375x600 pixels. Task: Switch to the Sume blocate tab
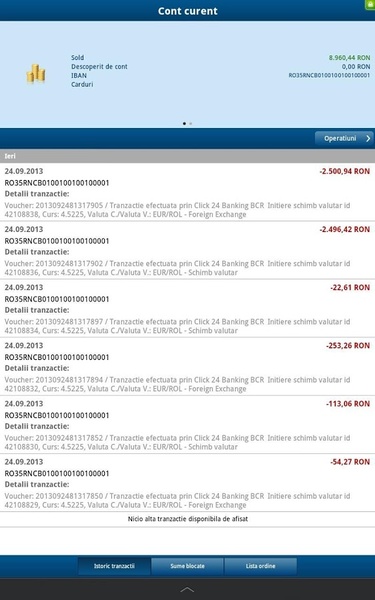(187, 566)
